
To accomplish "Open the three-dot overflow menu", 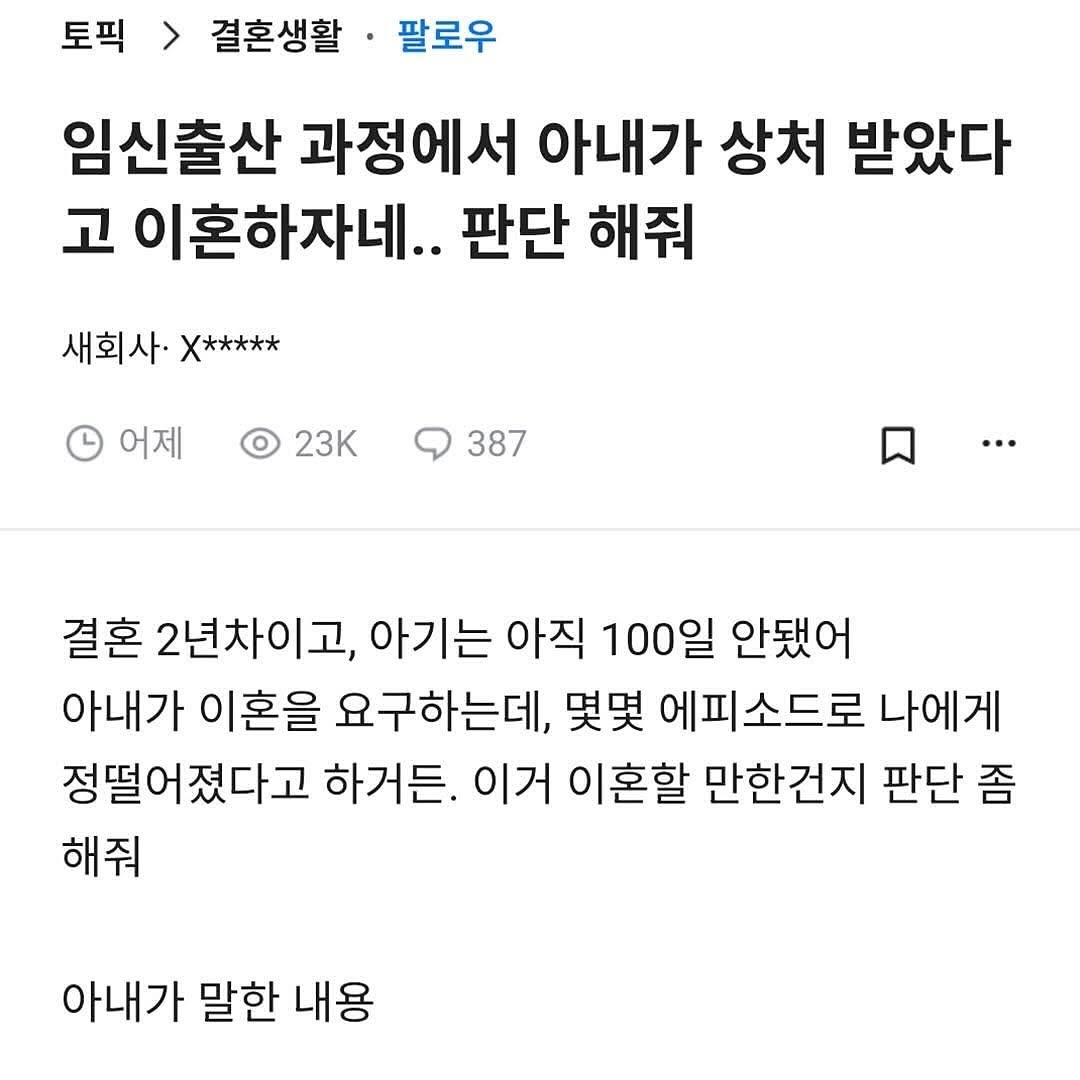I will tap(998, 444).
